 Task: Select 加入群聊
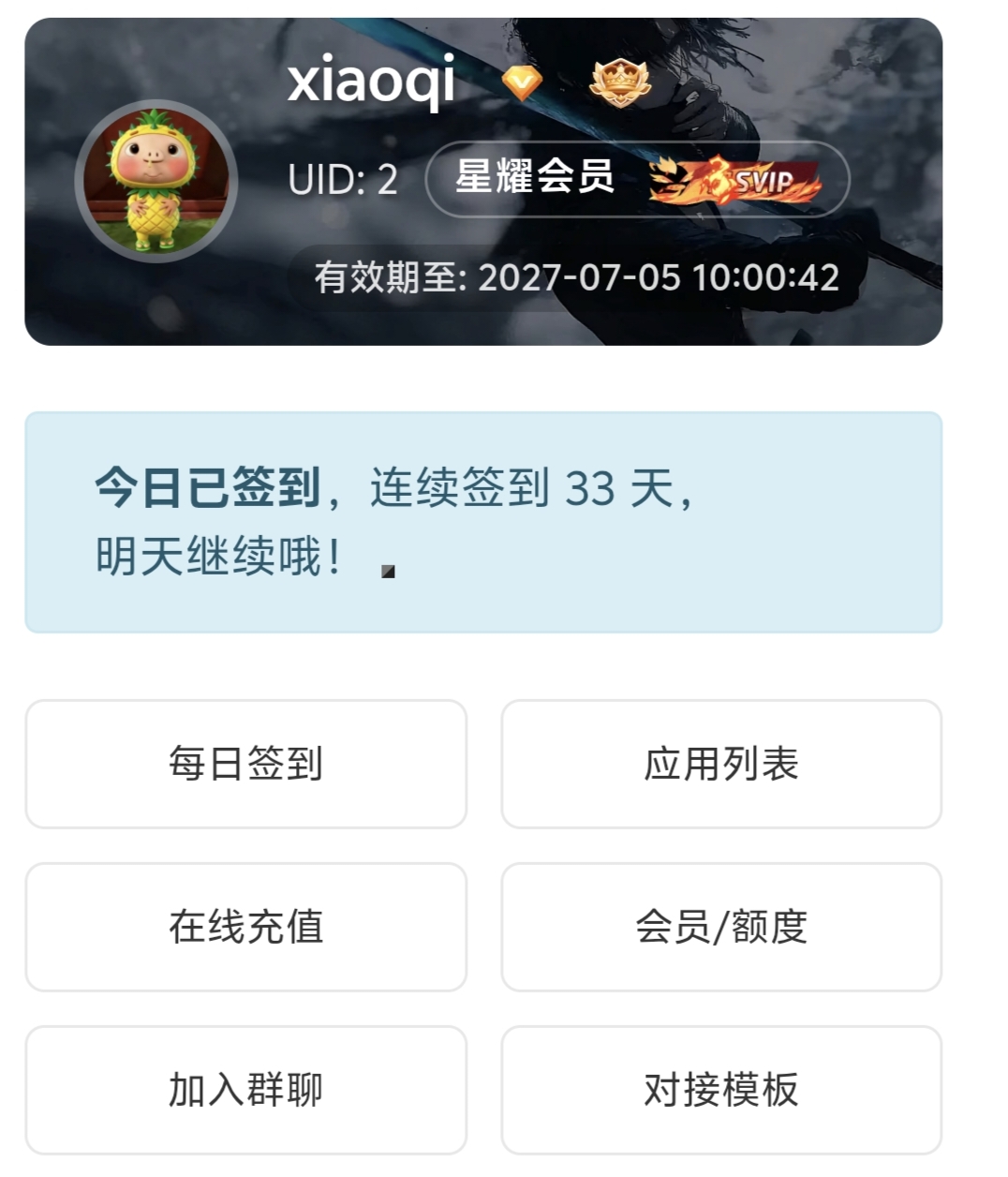click(x=245, y=1090)
